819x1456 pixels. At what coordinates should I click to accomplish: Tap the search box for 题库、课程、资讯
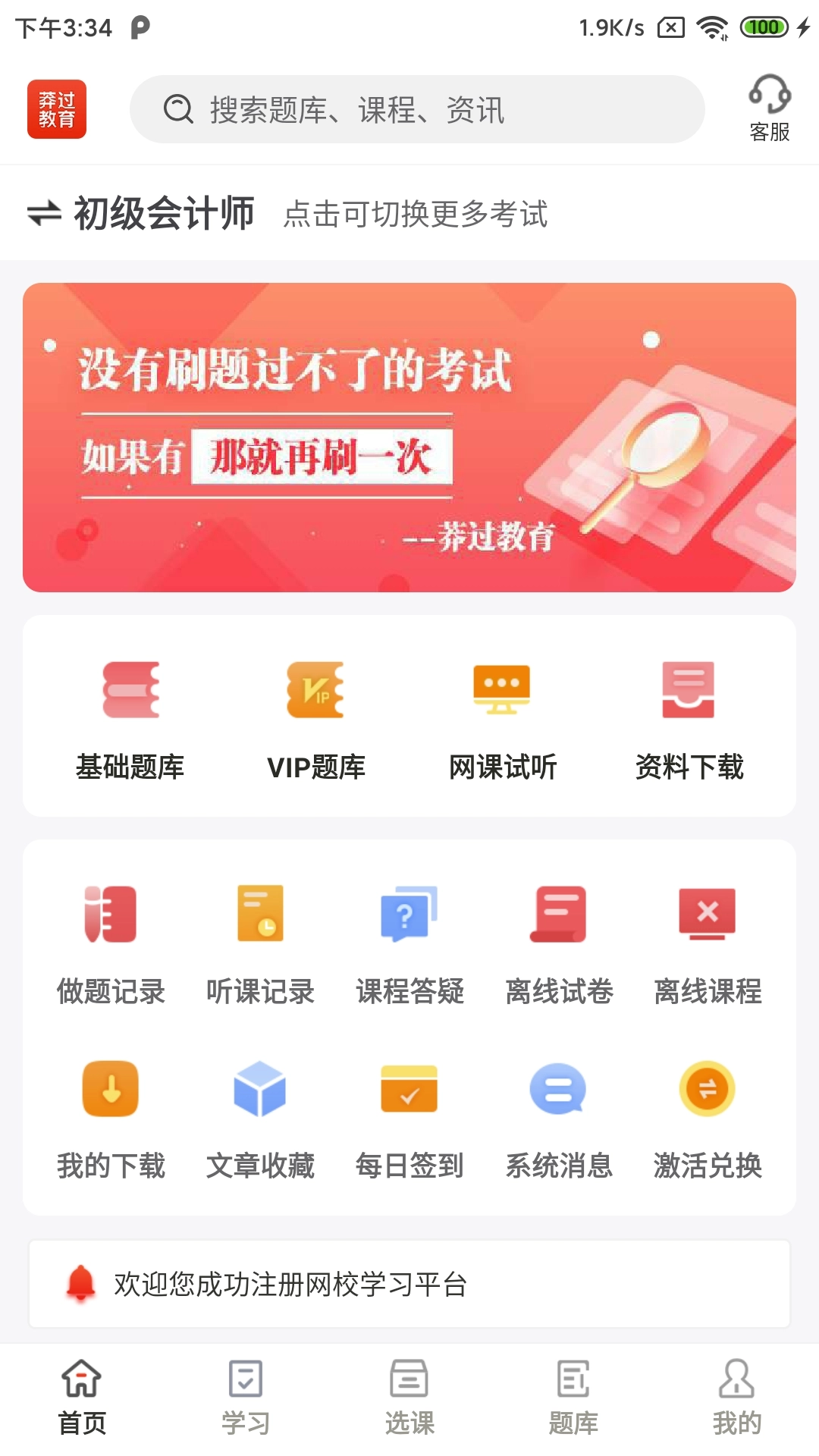point(417,109)
